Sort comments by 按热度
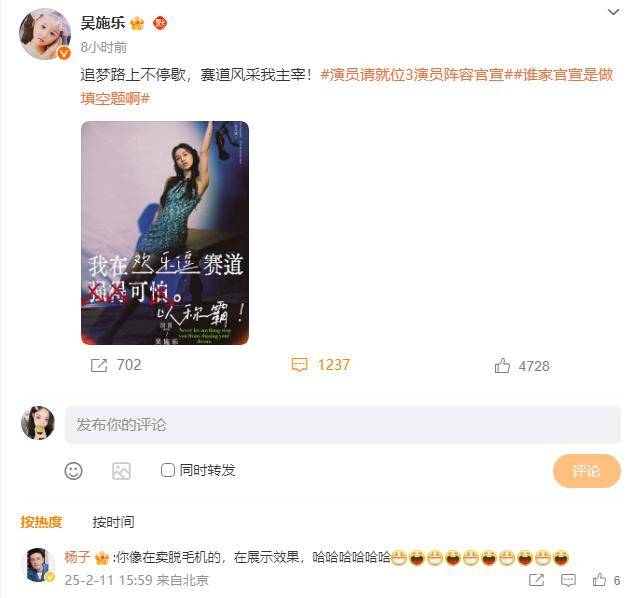The height and width of the screenshot is (598, 640). tap(41, 522)
